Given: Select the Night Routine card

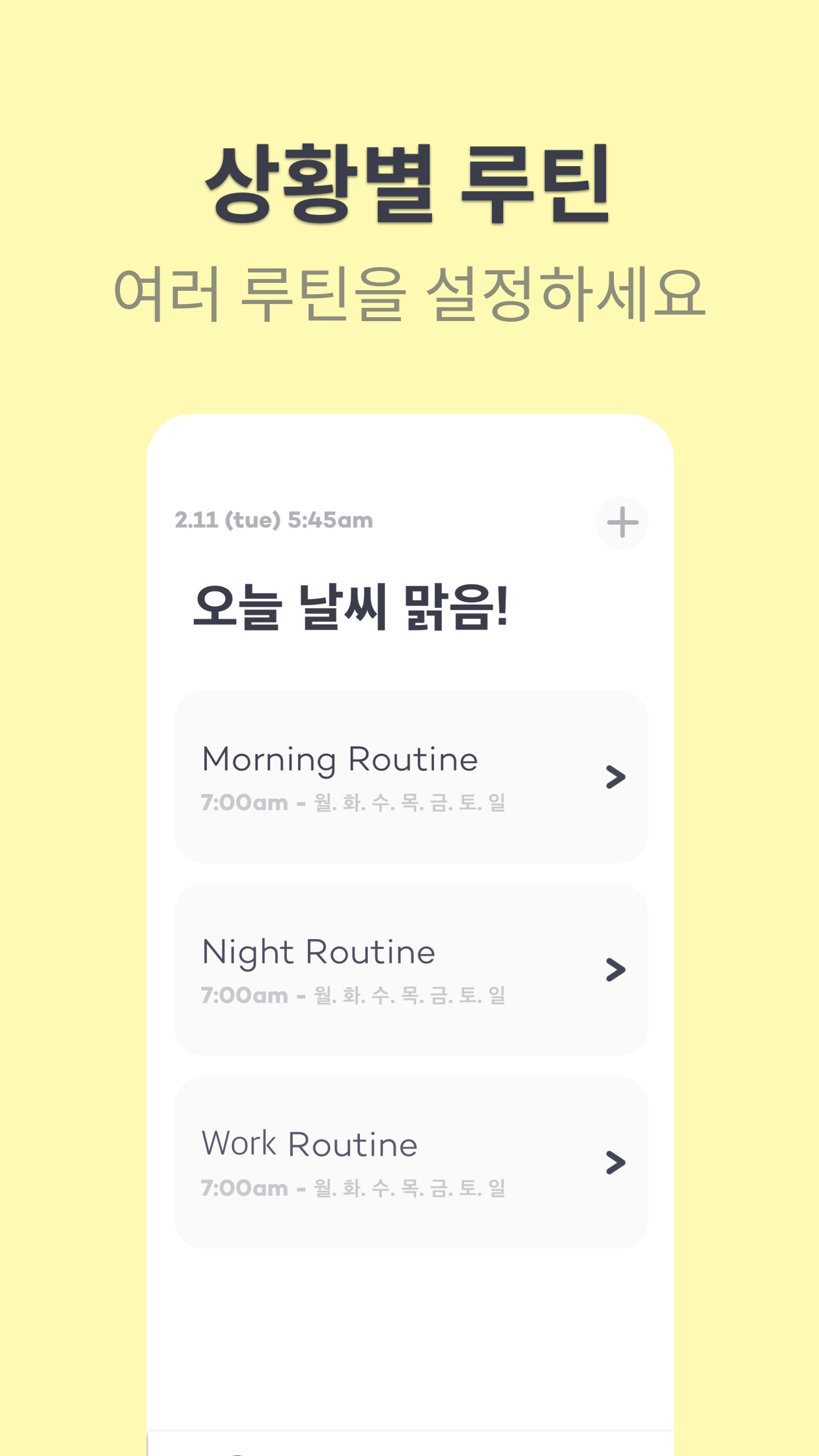Looking at the screenshot, I should click(410, 969).
